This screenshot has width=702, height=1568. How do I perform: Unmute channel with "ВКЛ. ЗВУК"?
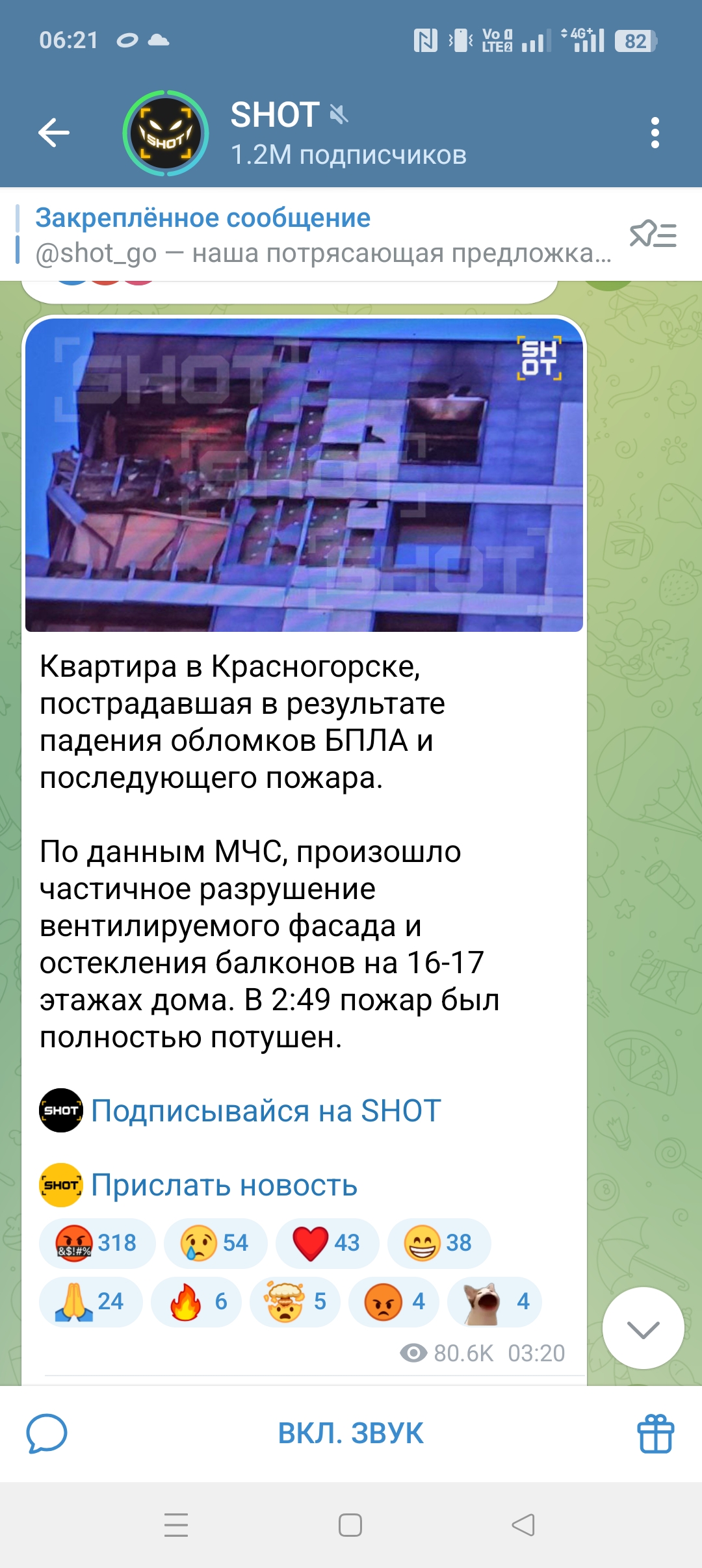[x=351, y=1433]
